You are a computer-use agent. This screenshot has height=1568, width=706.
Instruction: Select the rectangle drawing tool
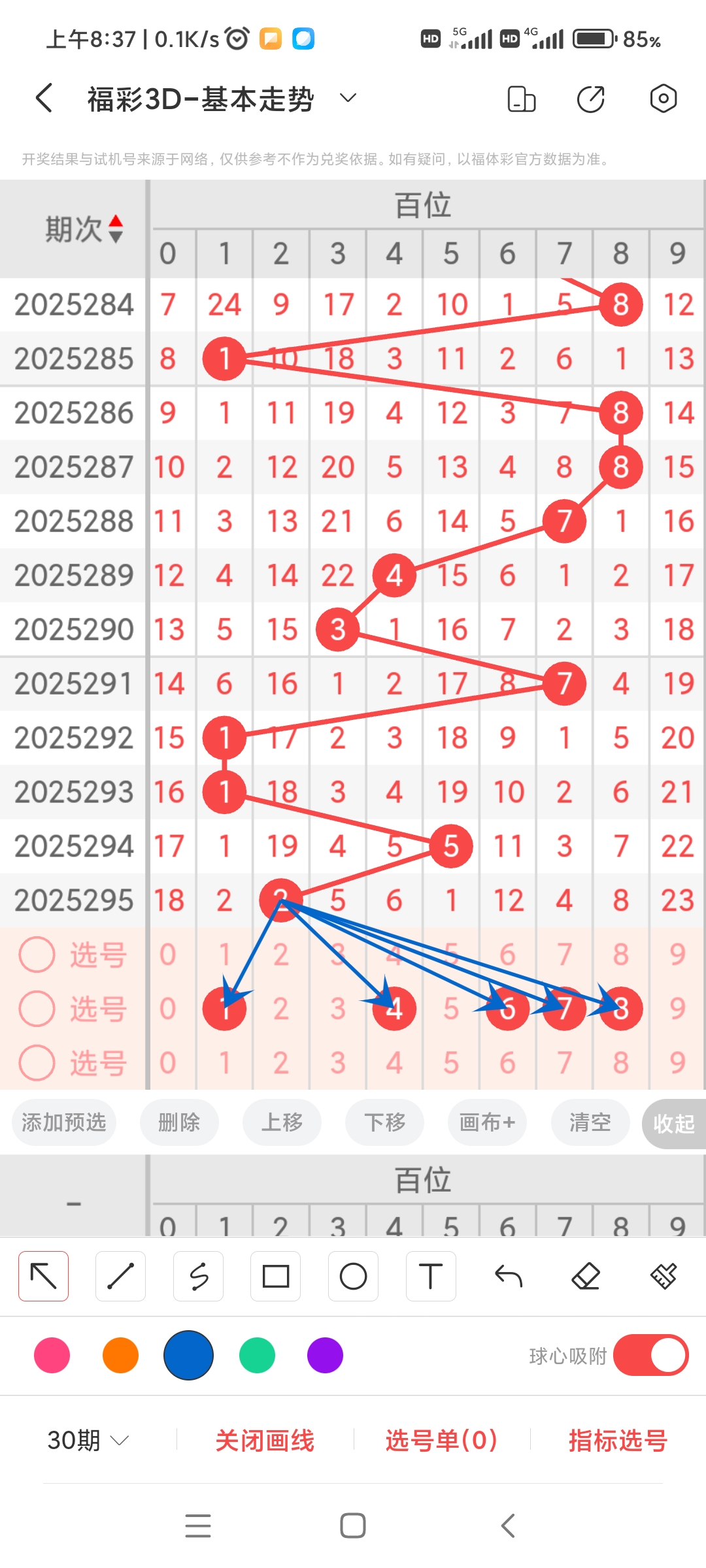275,1275
